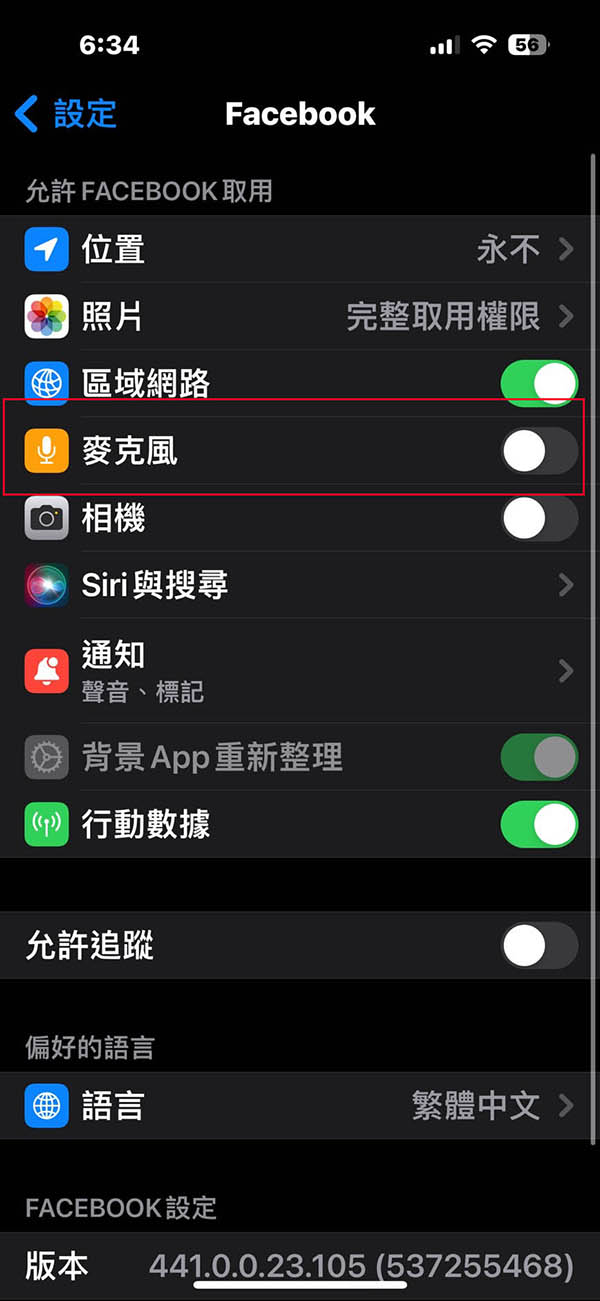Open the 通知 settings row
600x1301 pixels.
pyautogui.click(x=300, y=671)
